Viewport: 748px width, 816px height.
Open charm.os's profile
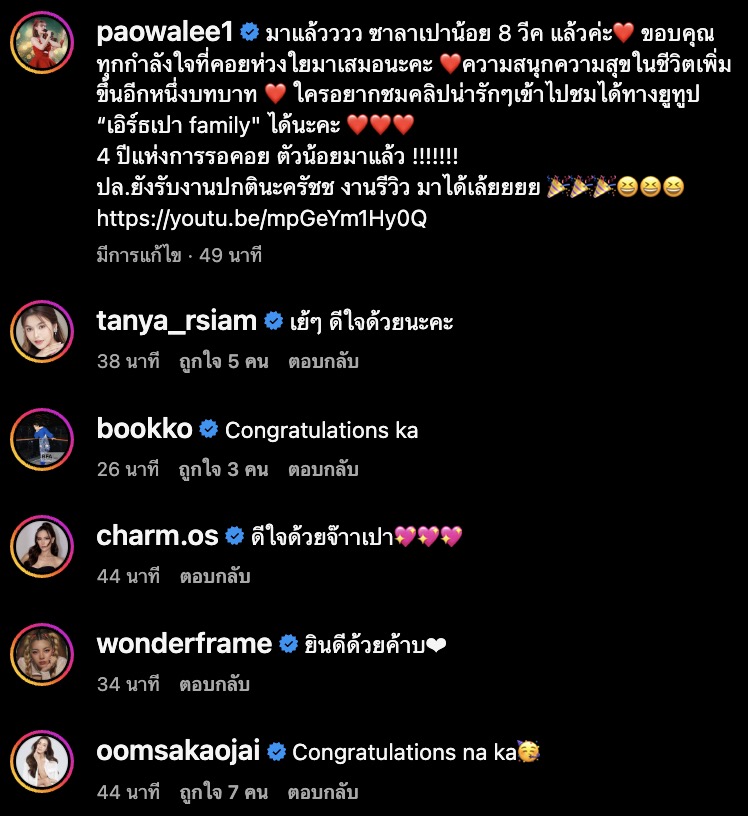(157, 536)
